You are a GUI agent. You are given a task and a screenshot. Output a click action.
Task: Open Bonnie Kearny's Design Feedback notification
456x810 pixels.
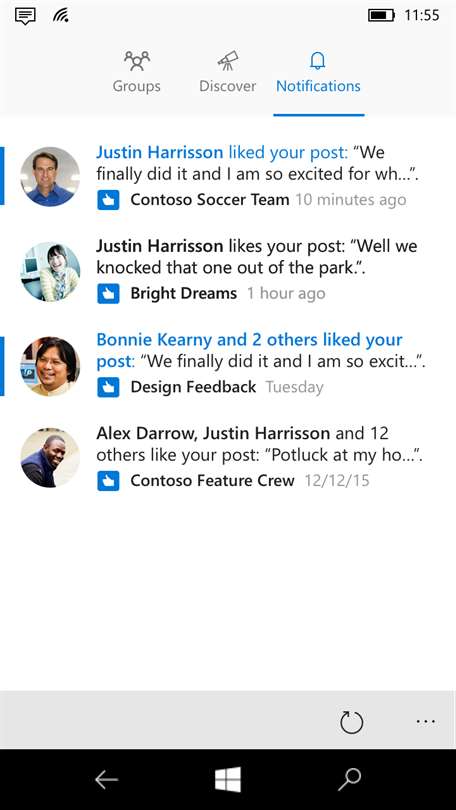(x=228, y=363)
